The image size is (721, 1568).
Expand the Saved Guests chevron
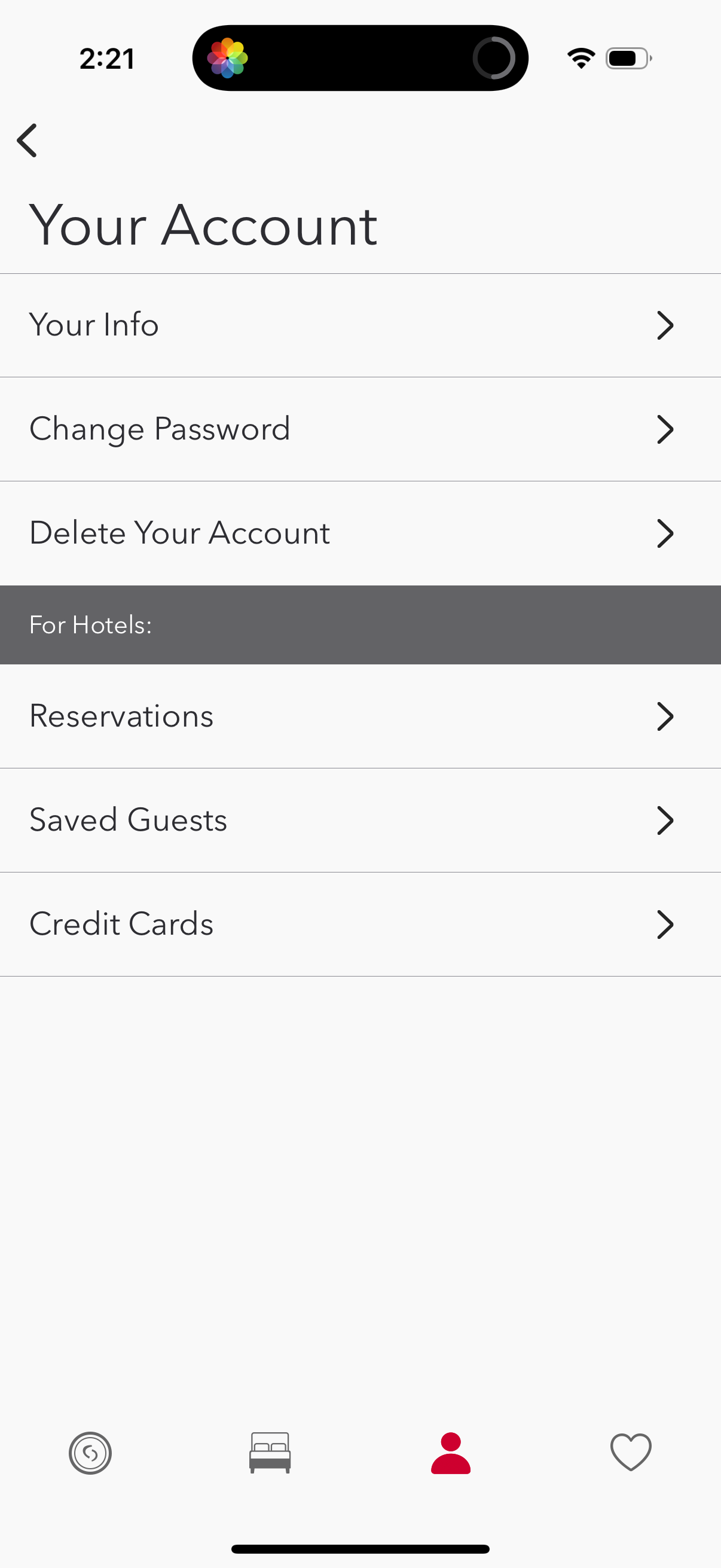click(667, 820)
